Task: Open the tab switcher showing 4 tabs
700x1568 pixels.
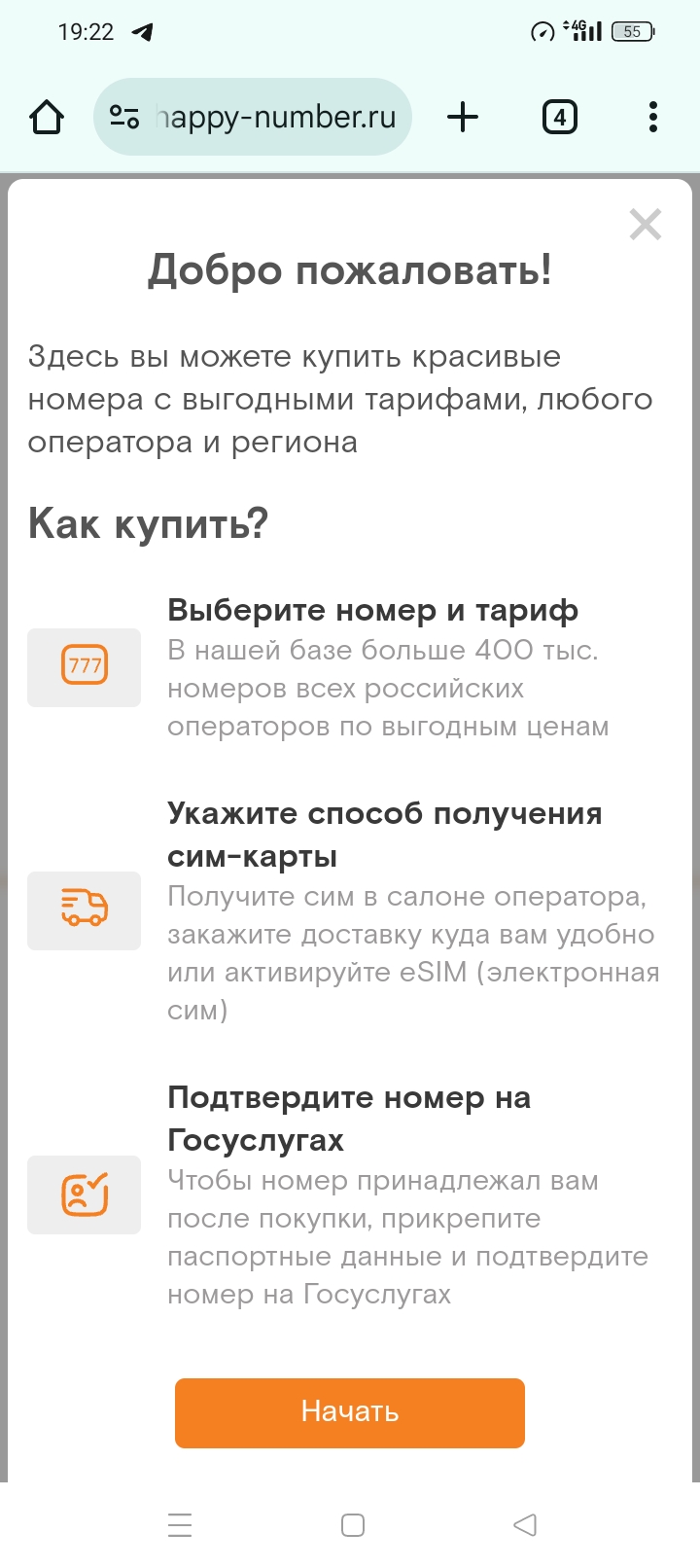Action: pos(559,117)
